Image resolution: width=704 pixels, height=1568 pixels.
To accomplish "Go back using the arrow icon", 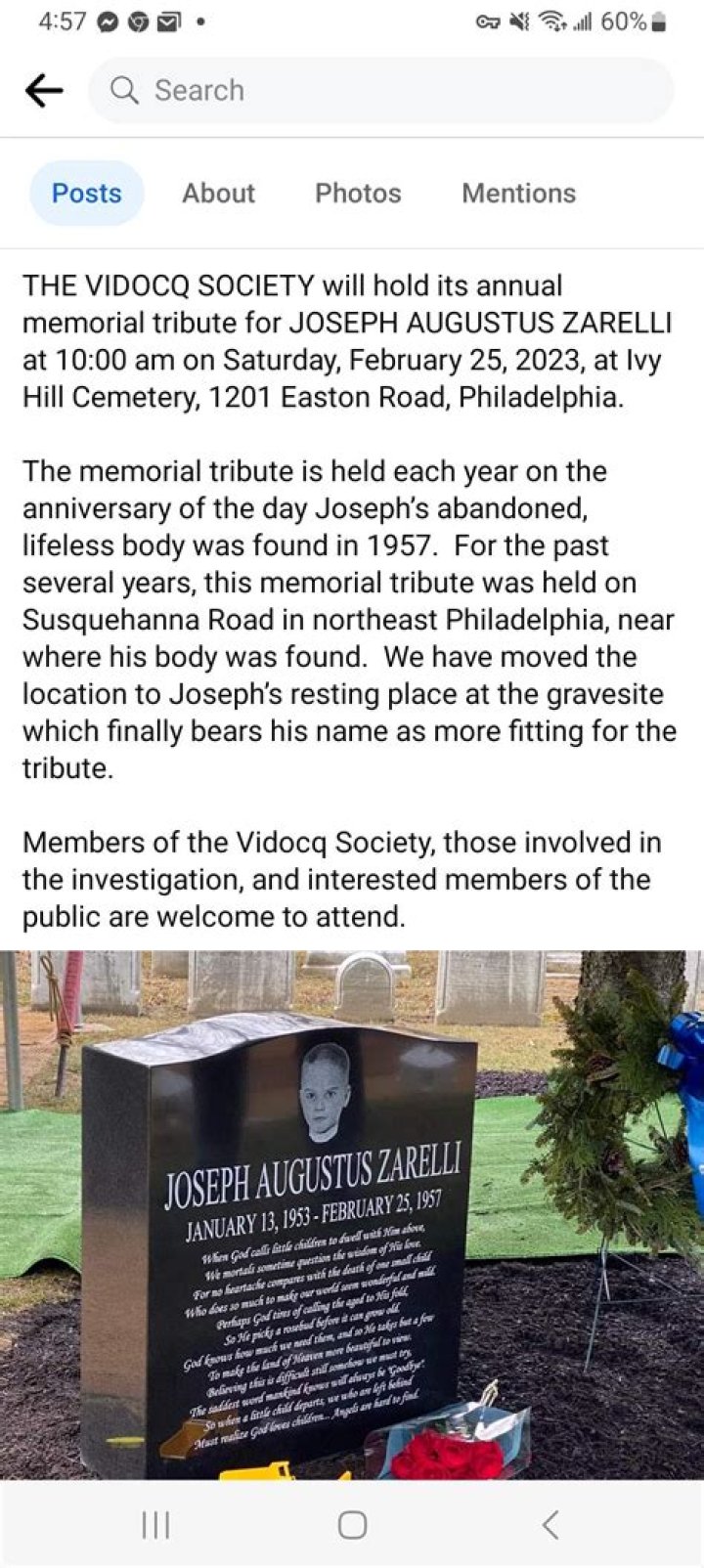I will pyautogui.click(x=44, y=91).
